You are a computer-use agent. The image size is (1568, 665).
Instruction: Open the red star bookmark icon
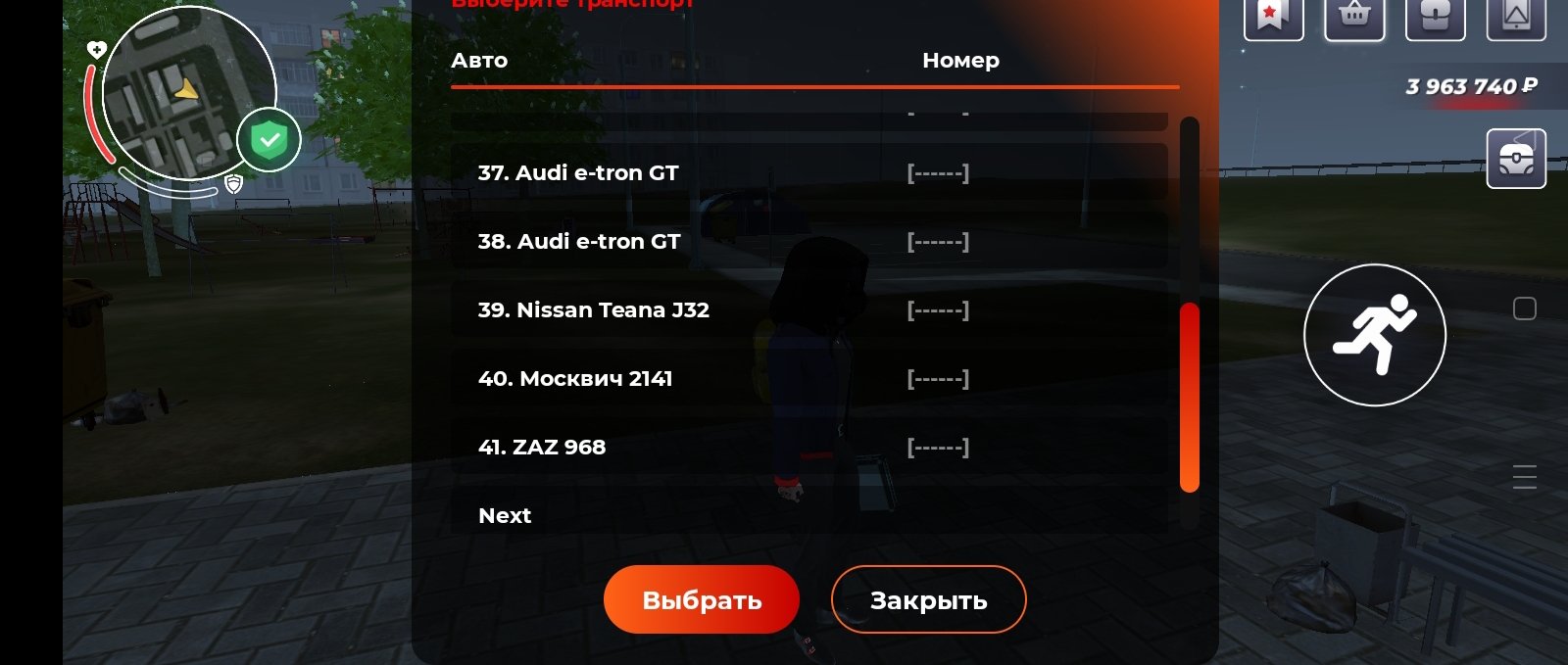click(x=1273, y=17)
